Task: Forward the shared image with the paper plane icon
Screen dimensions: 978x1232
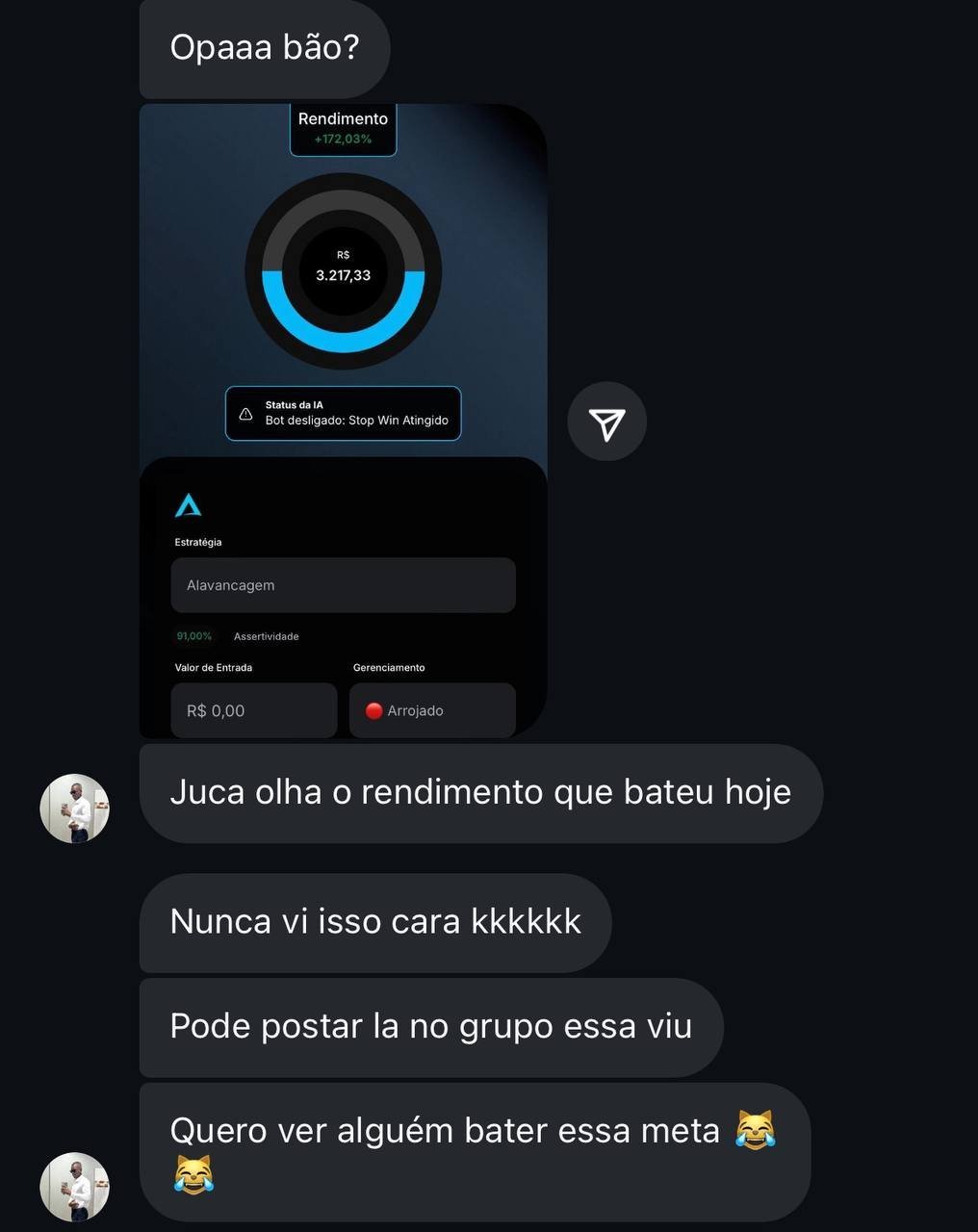Action: [606, 422]
